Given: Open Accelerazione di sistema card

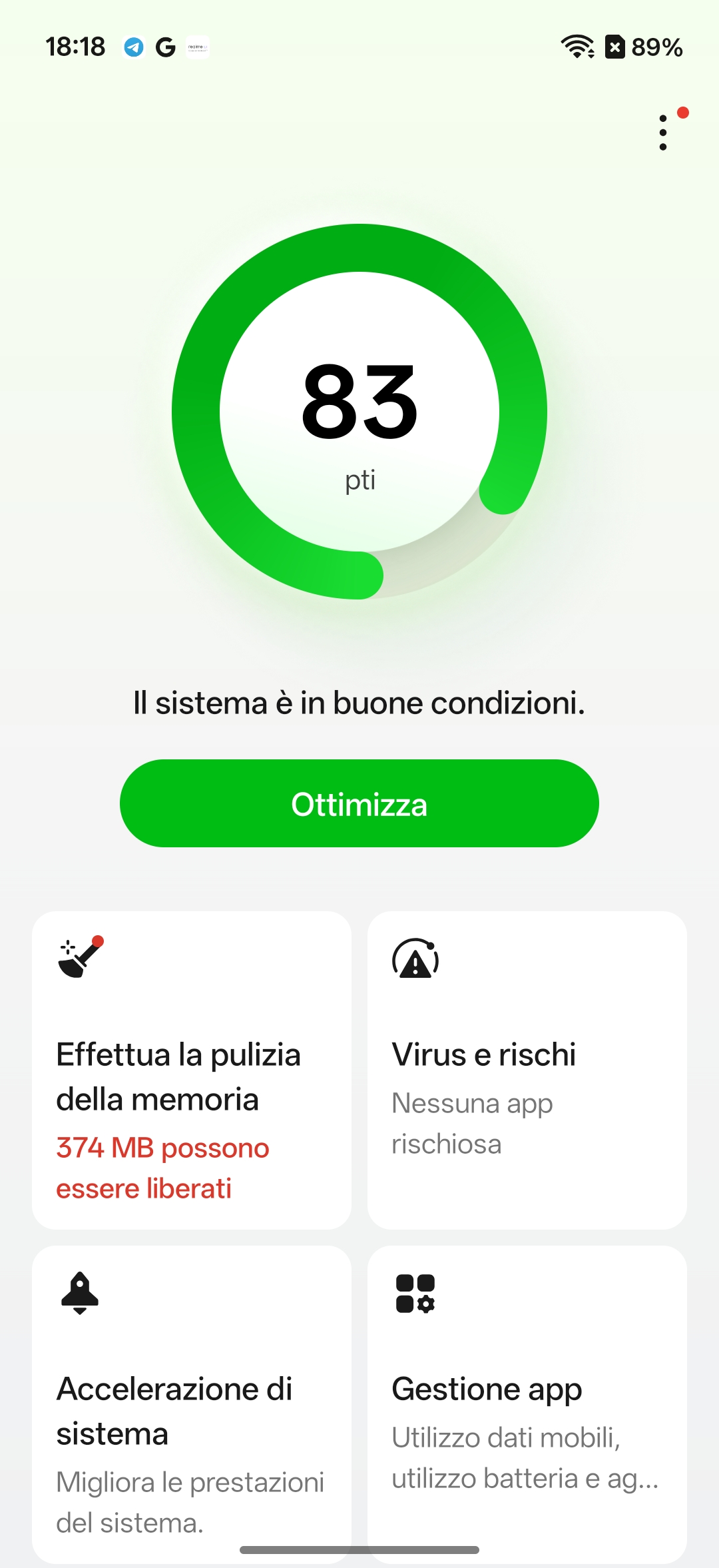Looking at the screenshot, I should pyautogui.click(x=192, y=1404).
